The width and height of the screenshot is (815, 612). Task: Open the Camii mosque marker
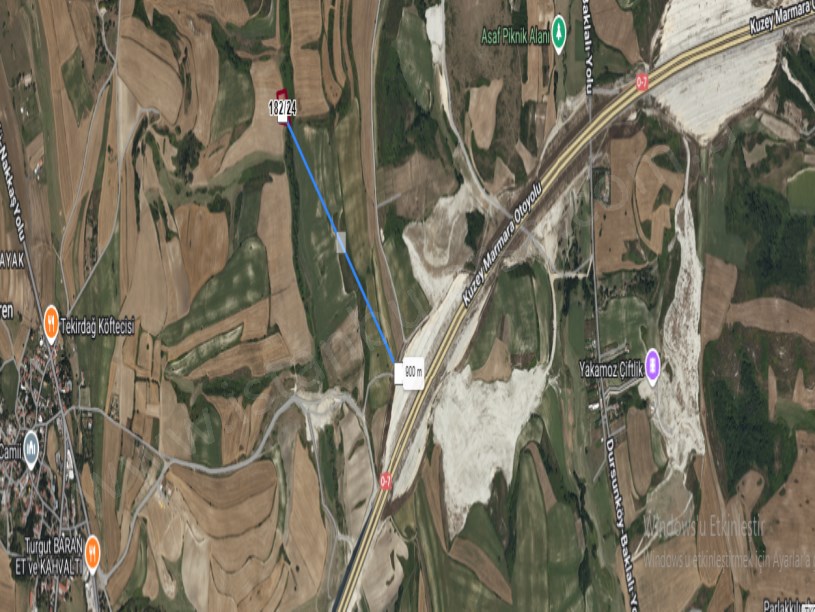[x=31, y=443]
